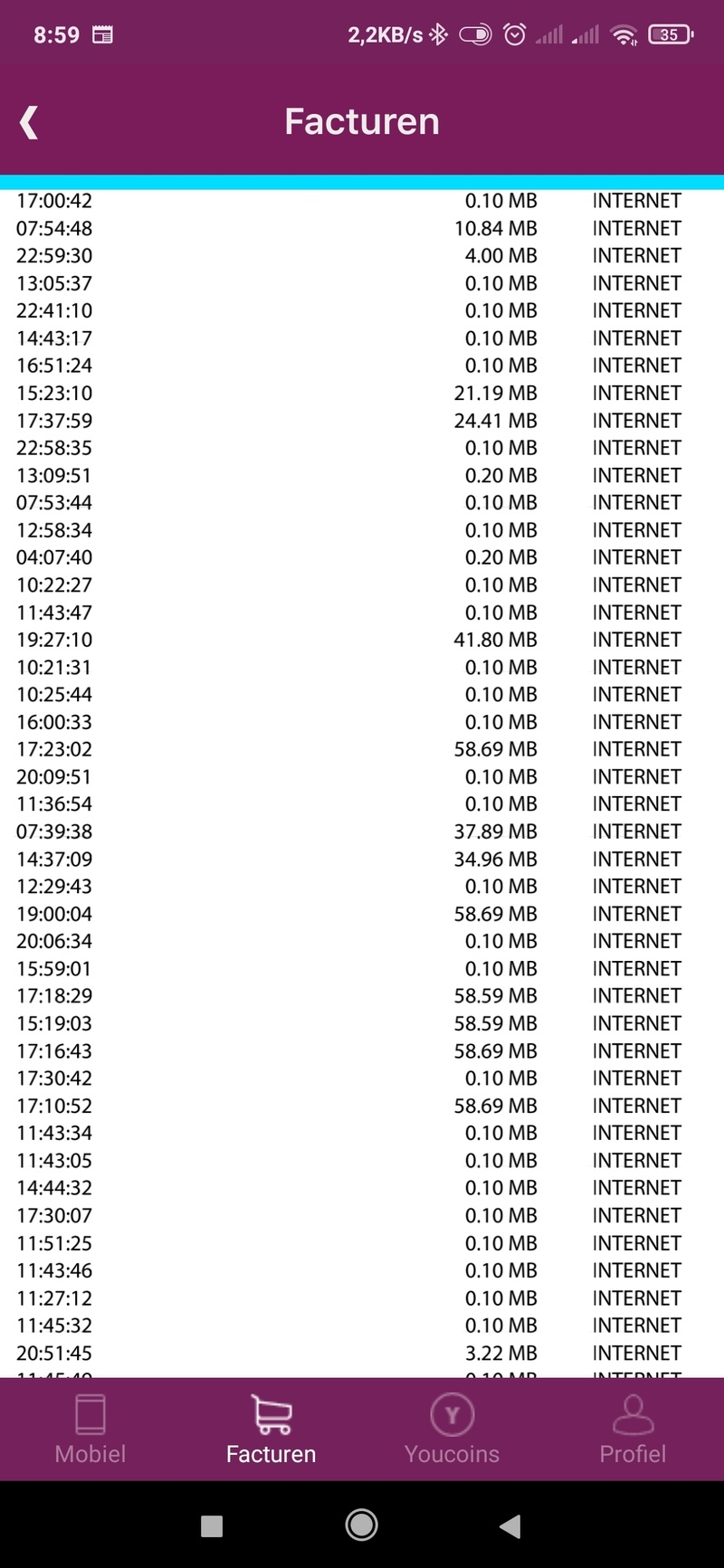
Task: Select the Facturen tab
Action: point(271,1429)
